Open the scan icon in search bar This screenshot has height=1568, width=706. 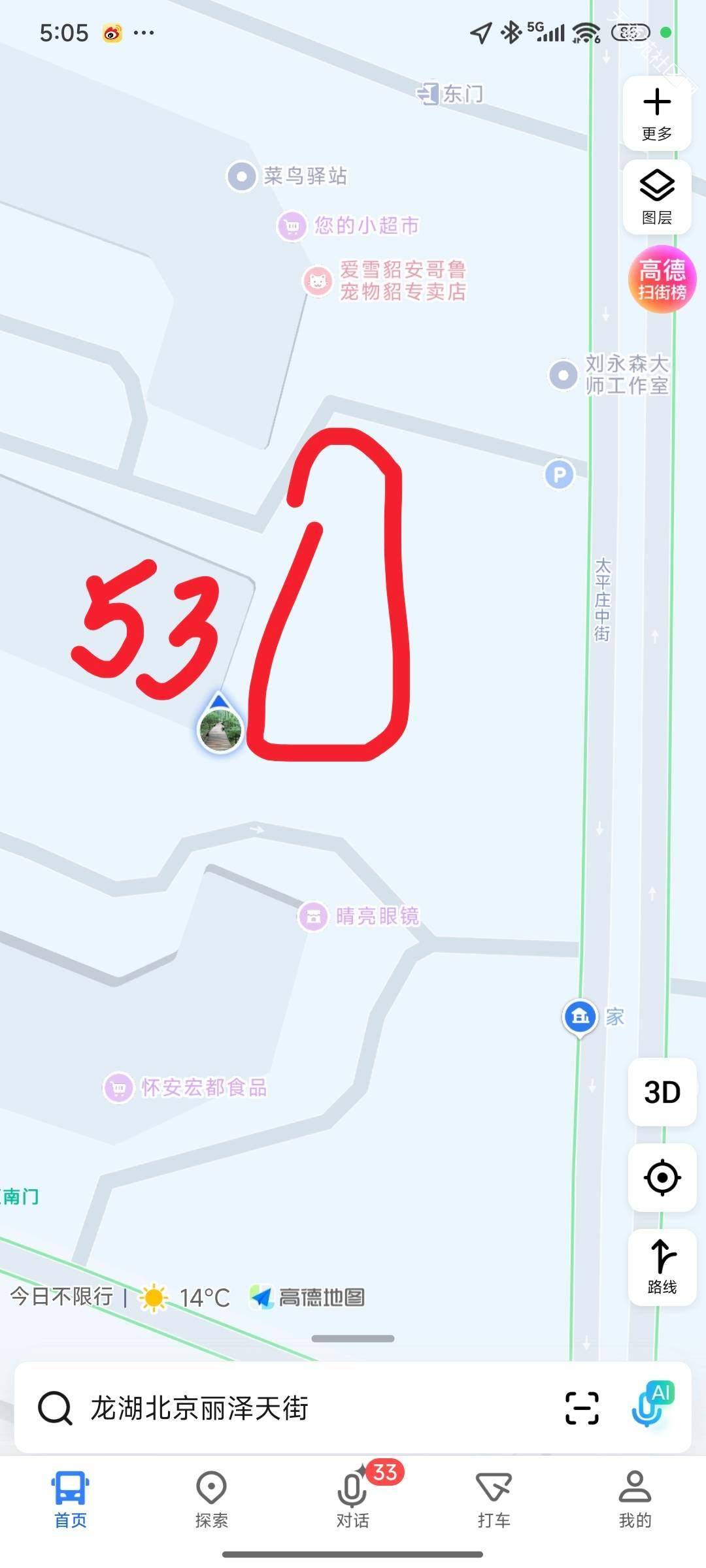click(x=581, y=1408)
